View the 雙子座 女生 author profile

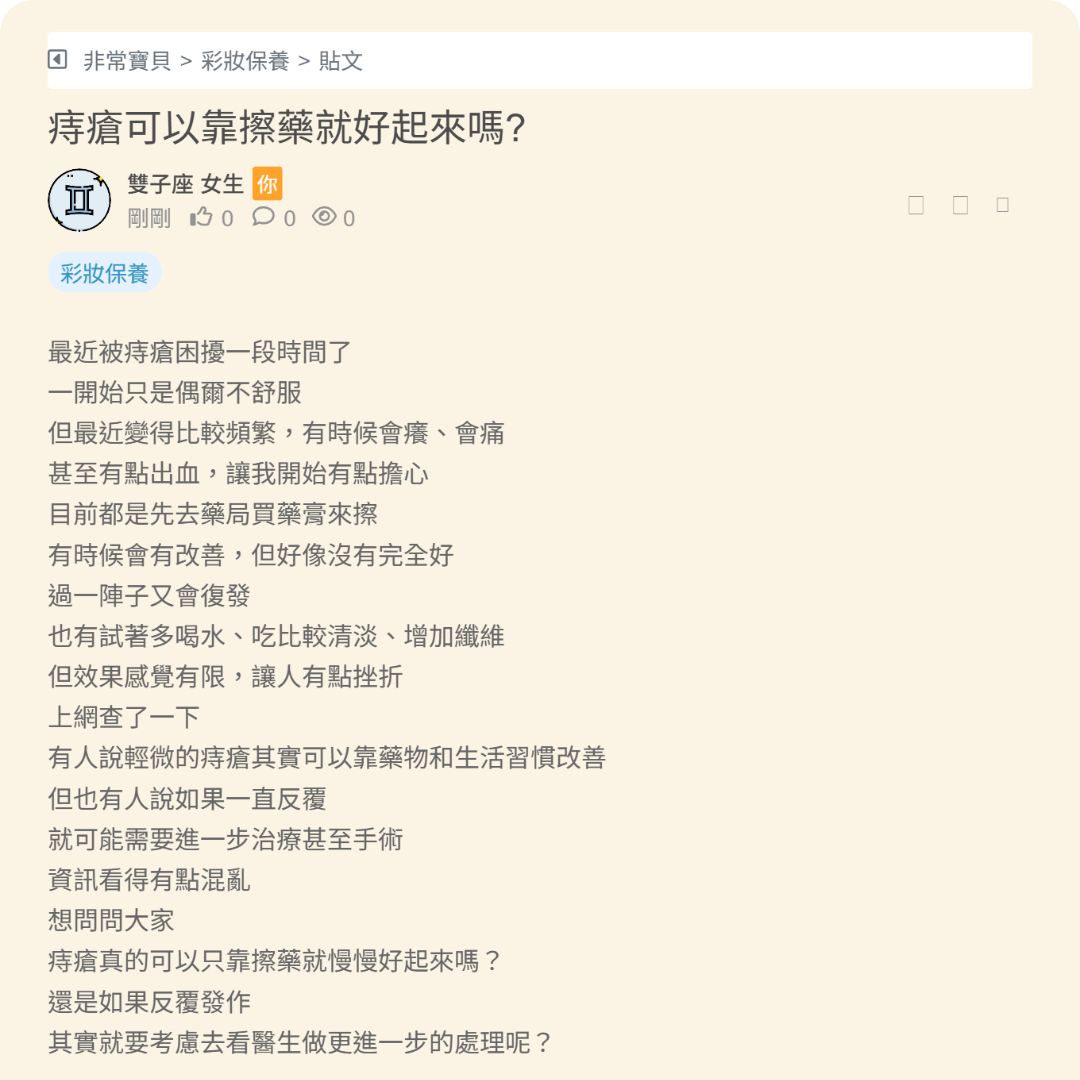click(x=185, y=184)
